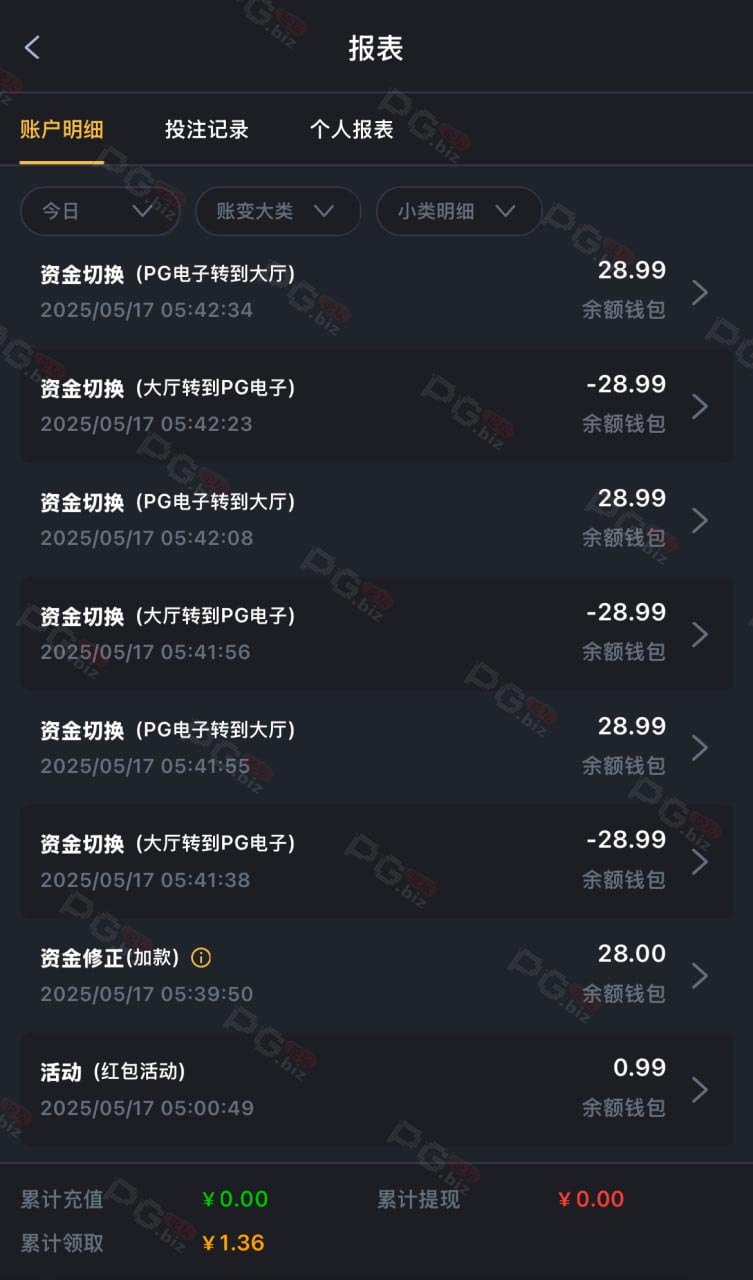Open the 05:41:38 资金切换 record
753x1280 pixels.
click(x=376, y=861)
